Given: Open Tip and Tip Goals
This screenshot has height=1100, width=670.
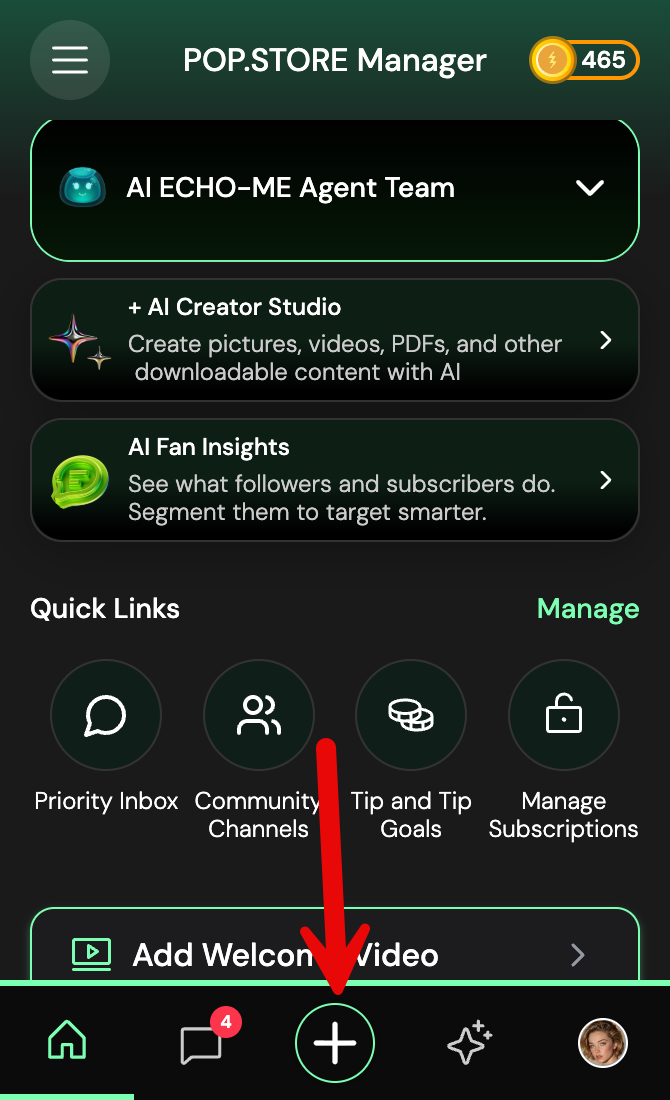Looking at the screenshot, I should pos(411,716).
